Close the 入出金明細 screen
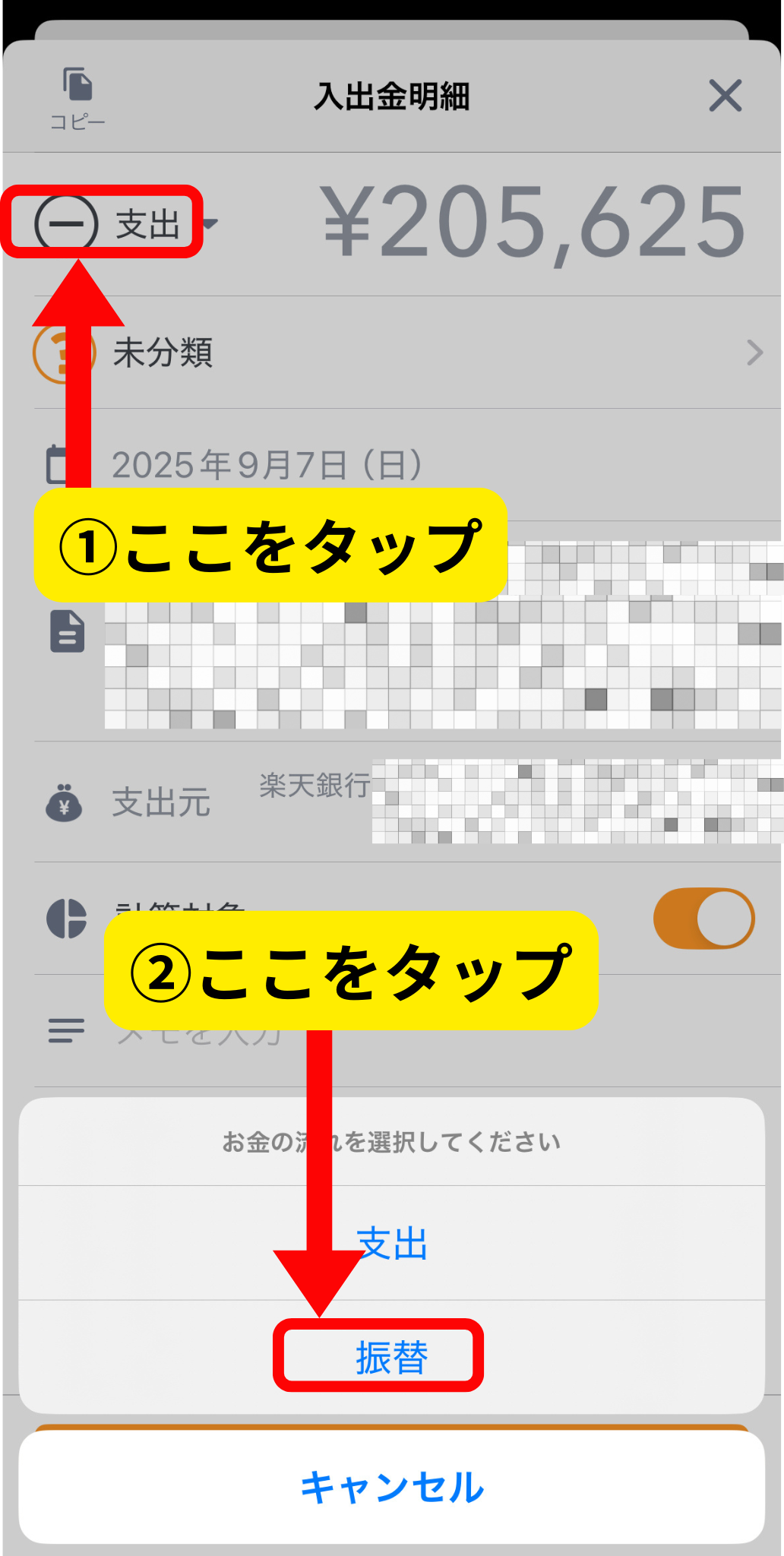784x1556 pixels. pos(726,96)
